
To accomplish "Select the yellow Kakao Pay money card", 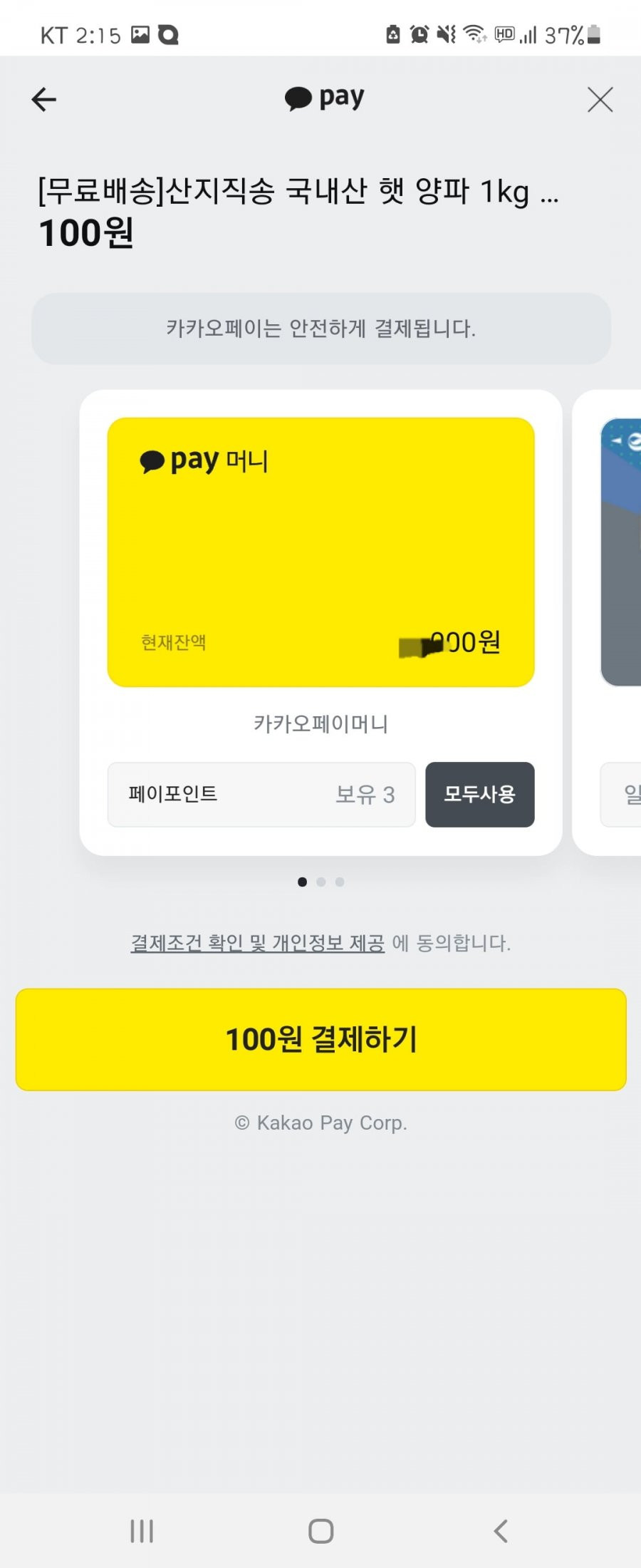I will tap(320, 552).
